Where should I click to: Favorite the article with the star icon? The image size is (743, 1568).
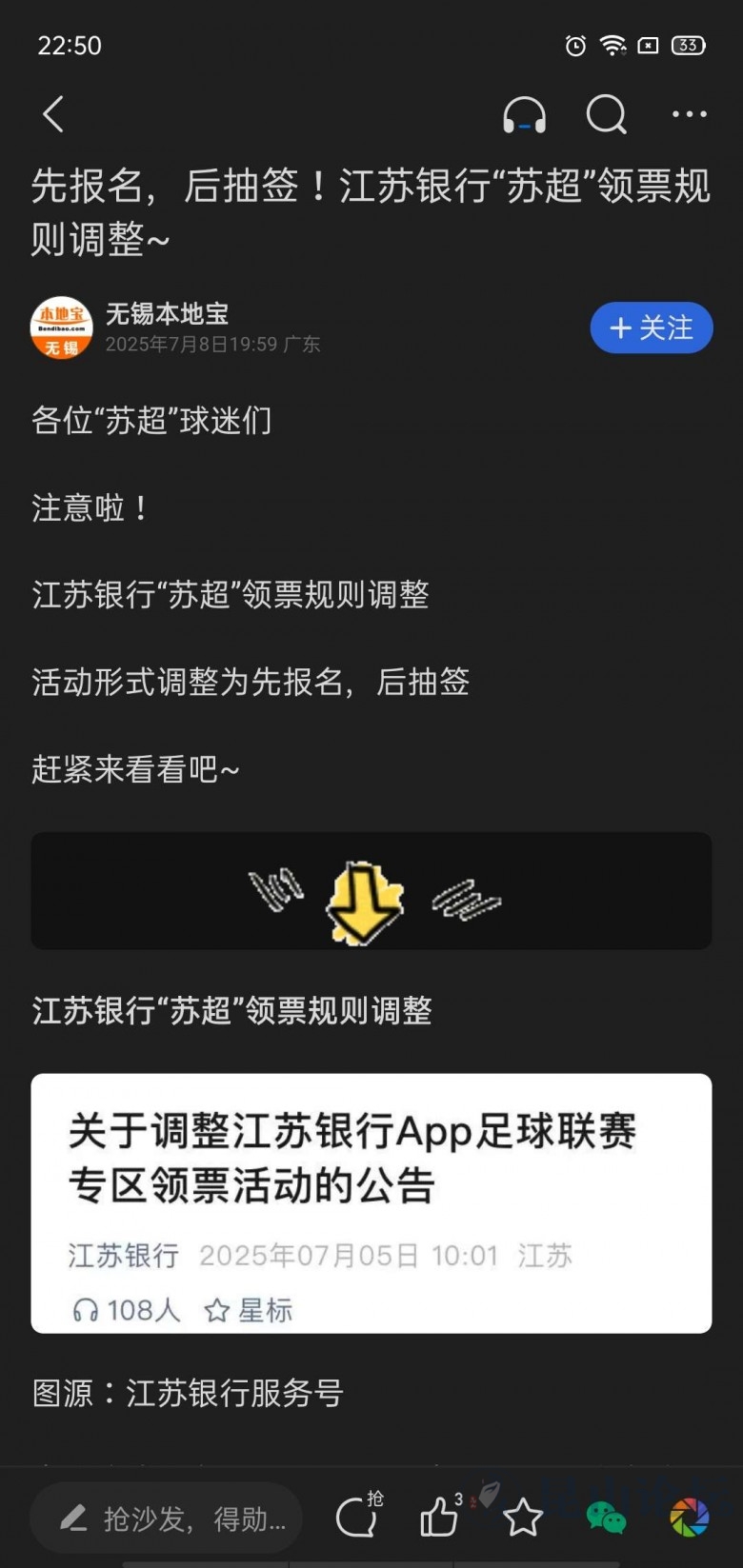(x=523, y=1518)
